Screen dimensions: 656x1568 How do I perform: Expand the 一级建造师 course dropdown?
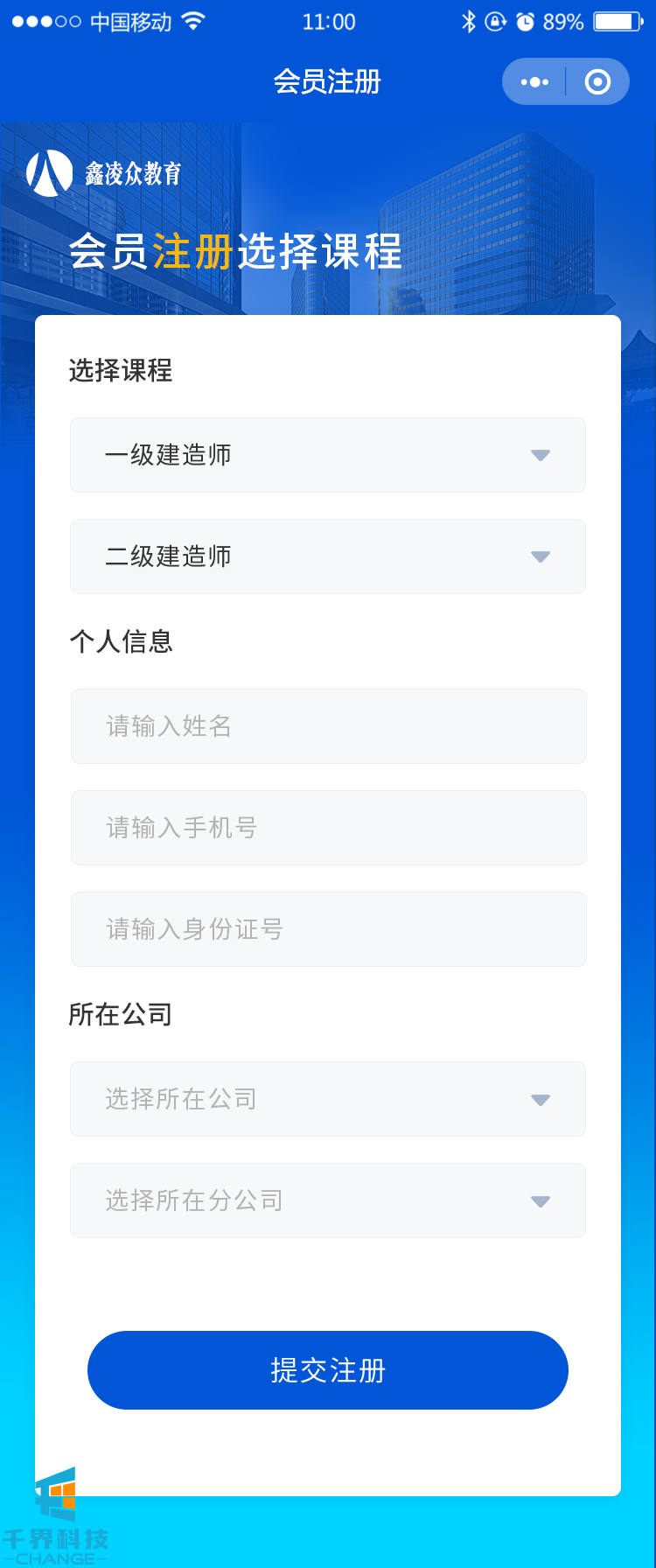tap(328, 455)
